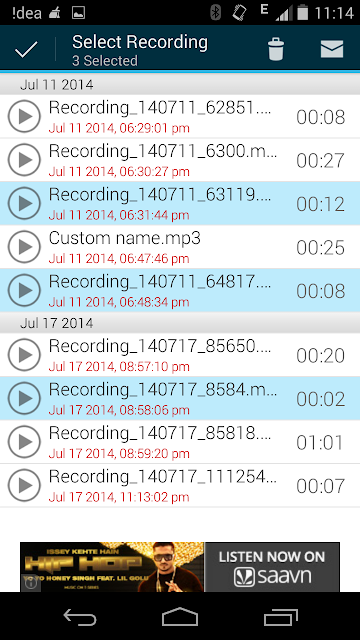Open the Saavn Hip Hop ad banner
Viewport: 360px width, 640px height.
pos(180,567)
